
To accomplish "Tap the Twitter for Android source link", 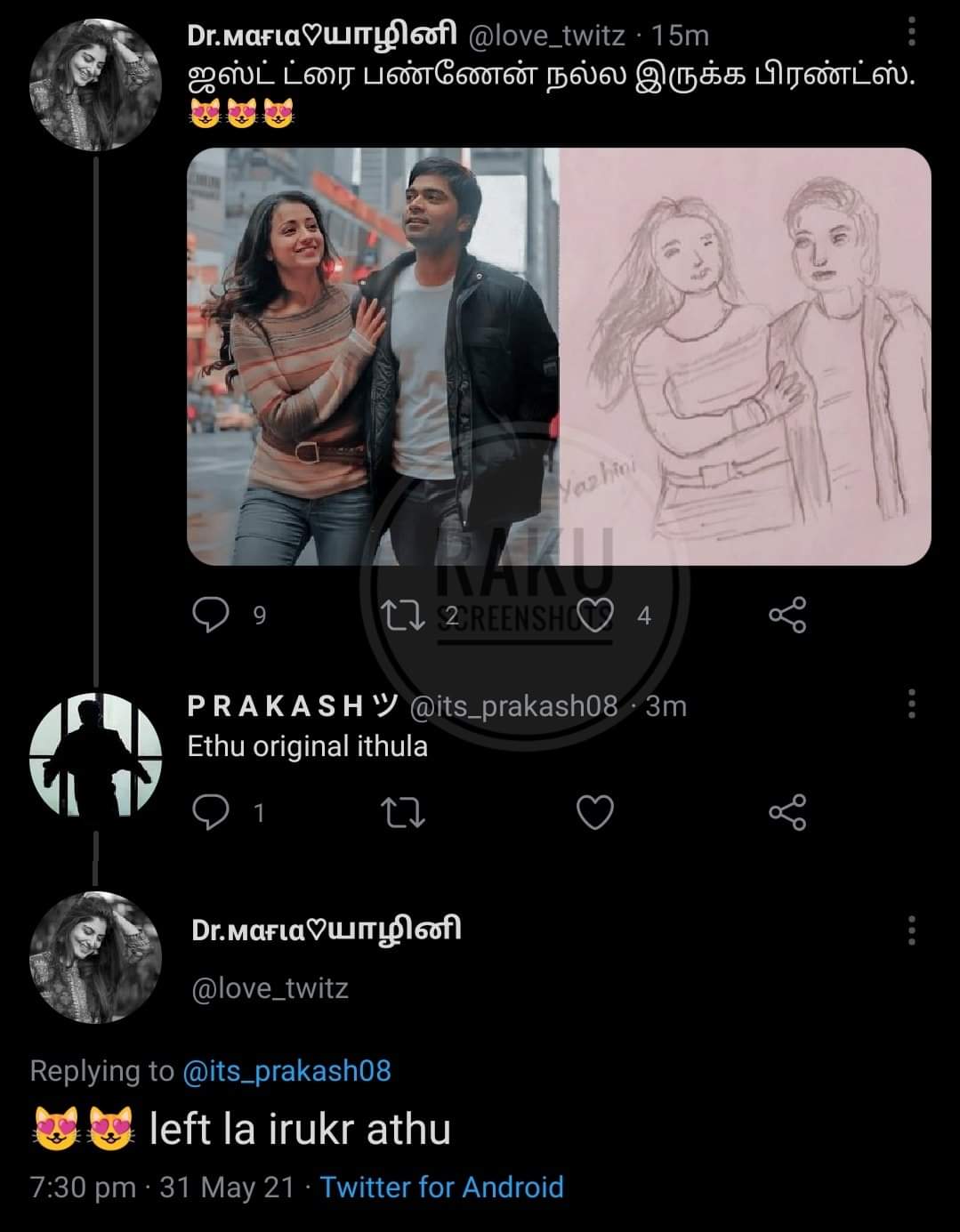I will point(441,1187).
